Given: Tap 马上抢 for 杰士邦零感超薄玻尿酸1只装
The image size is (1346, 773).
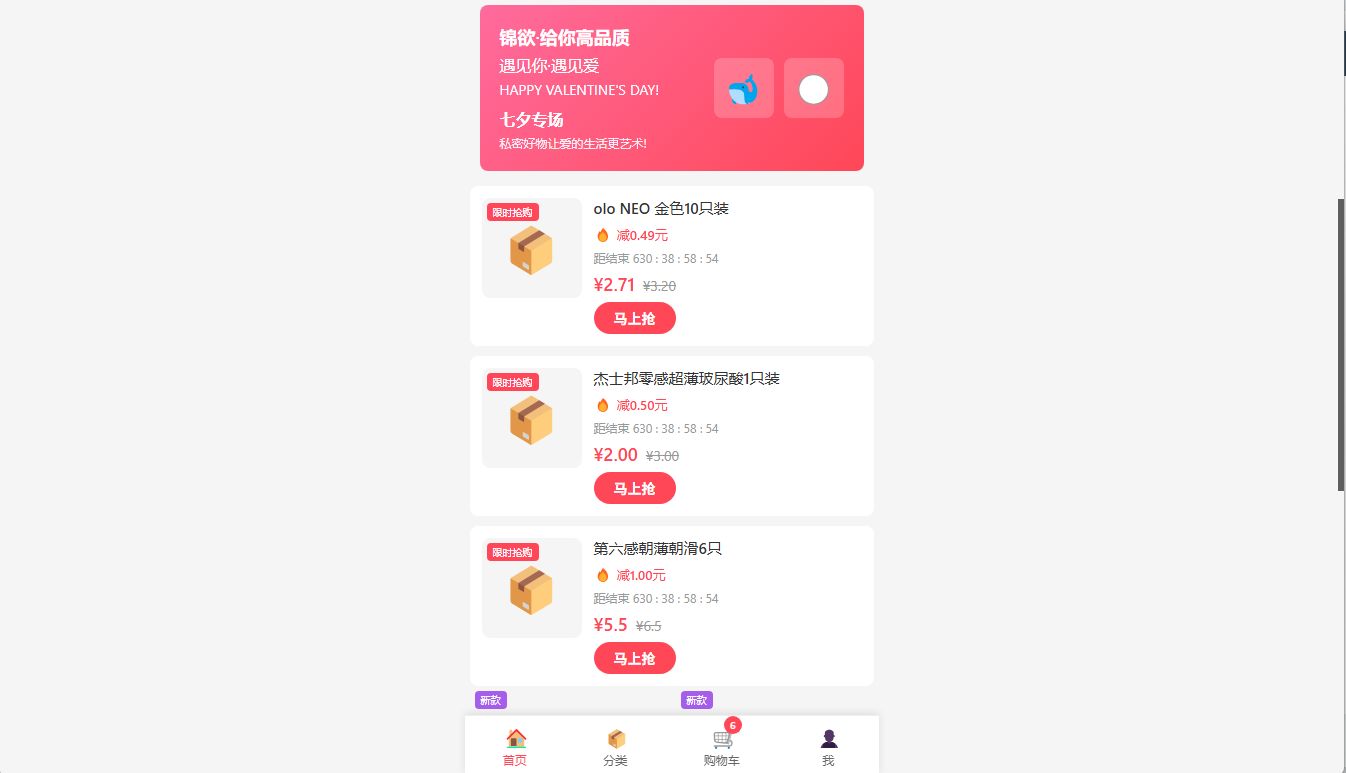Looking at the screenshot, I should tap(634, 488).
